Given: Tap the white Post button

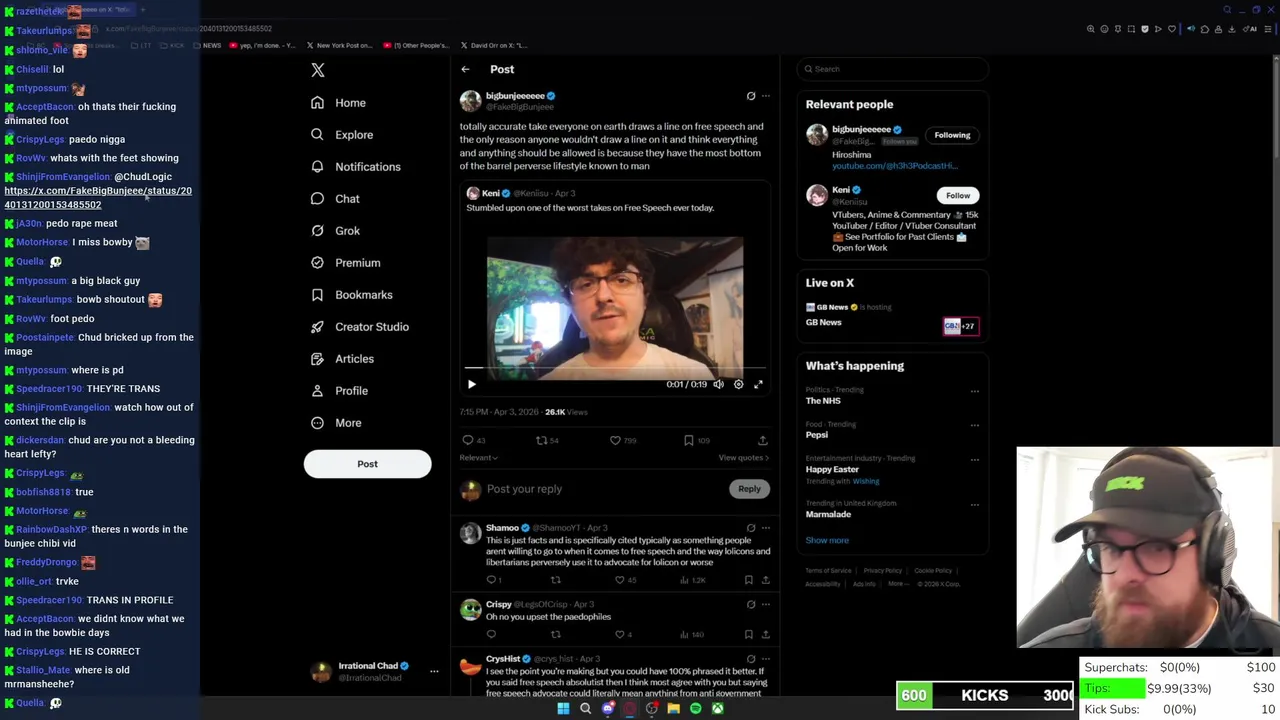Looking at the screenshot, I should [367, 464].
